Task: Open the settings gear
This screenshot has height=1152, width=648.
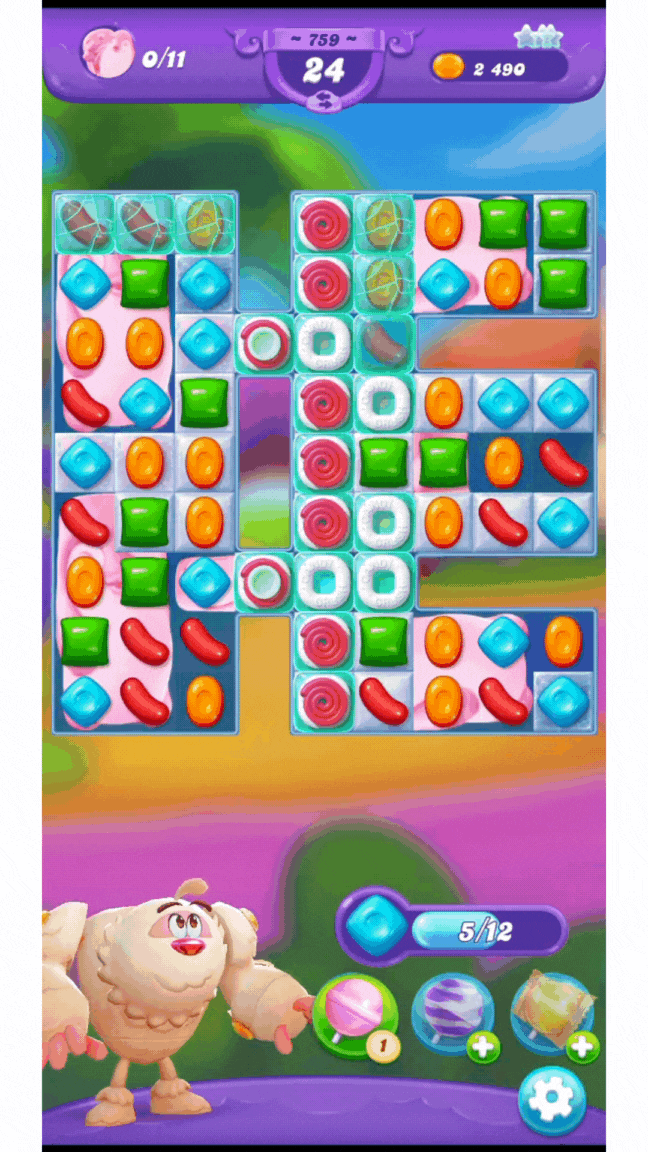Action: point(552,1101)
